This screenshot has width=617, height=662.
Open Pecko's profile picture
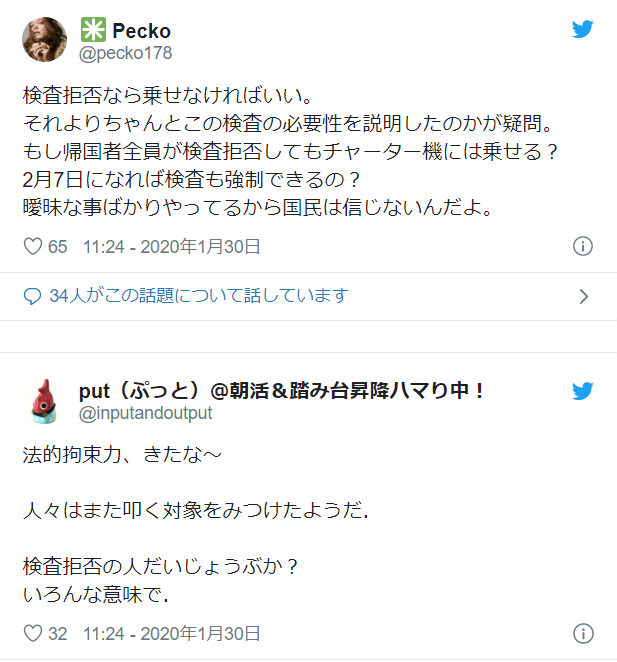[45, 40]
